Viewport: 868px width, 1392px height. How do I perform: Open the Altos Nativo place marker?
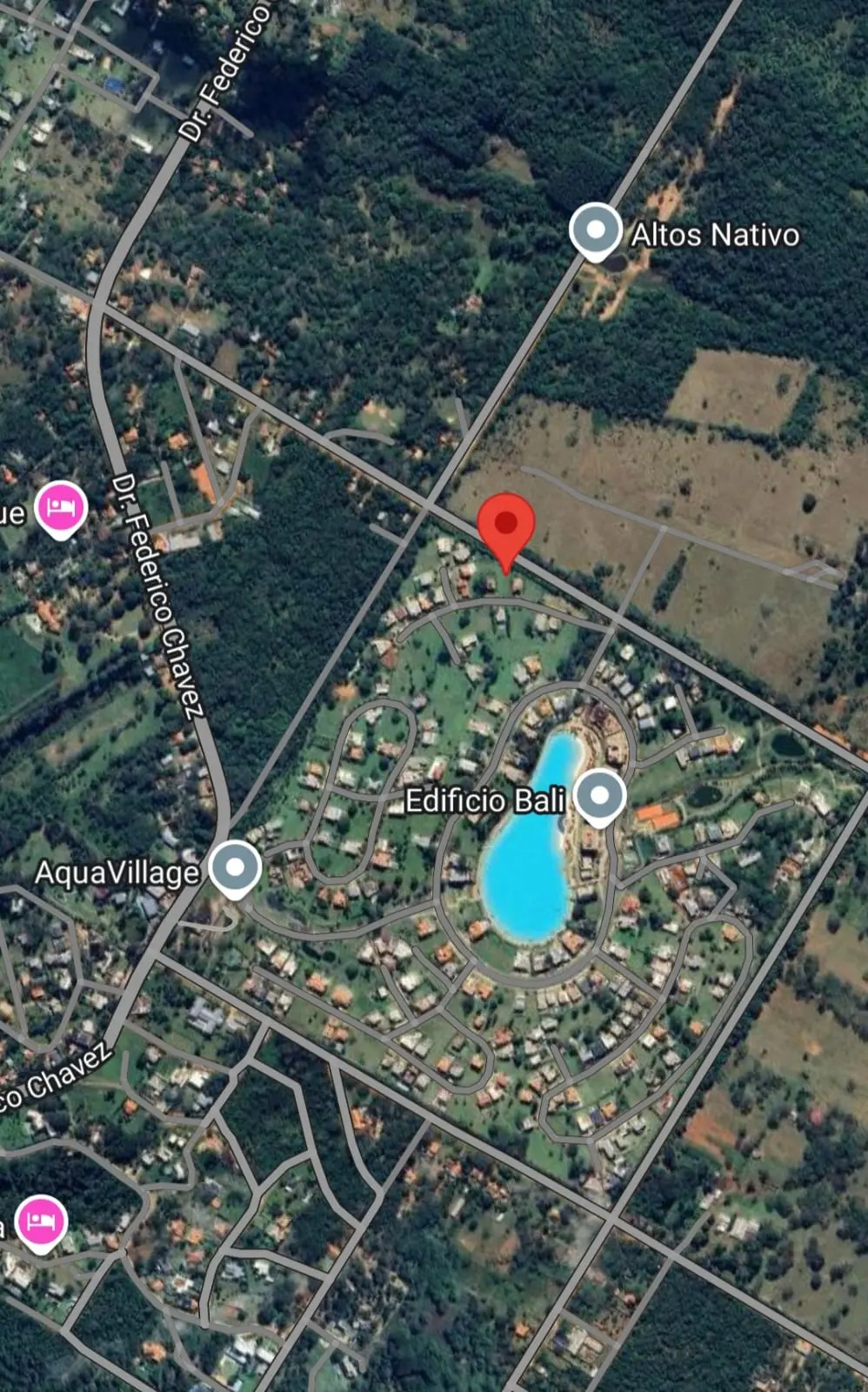pos(595,232)
